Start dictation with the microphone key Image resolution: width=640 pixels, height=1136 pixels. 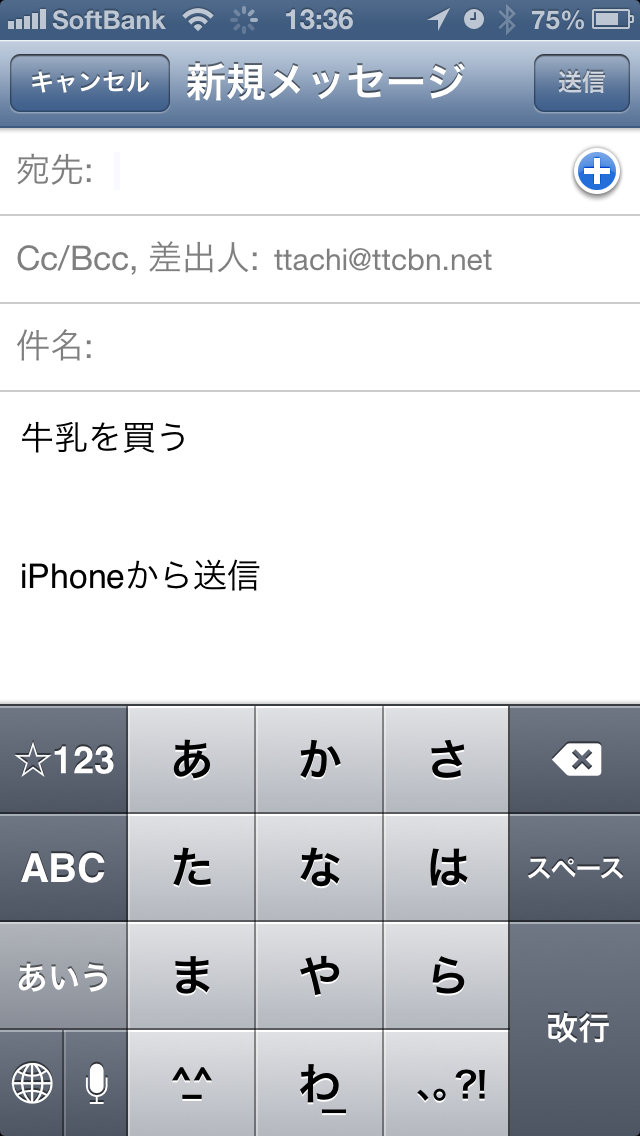96,1083
